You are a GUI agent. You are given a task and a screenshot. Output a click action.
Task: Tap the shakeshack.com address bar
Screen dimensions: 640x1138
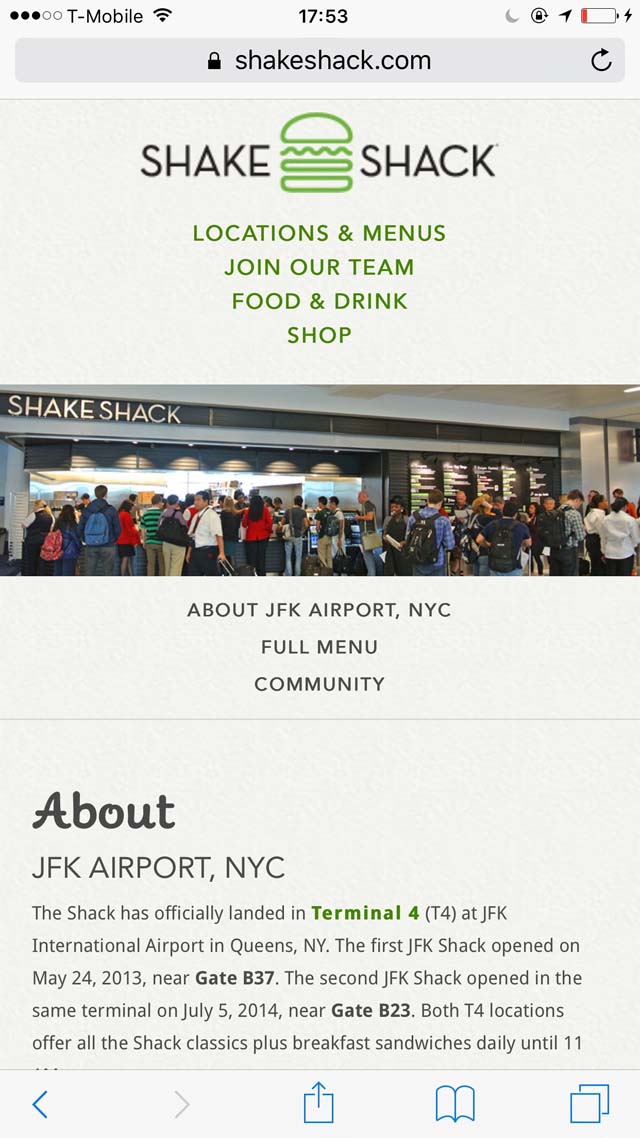[x=319, y=60]
